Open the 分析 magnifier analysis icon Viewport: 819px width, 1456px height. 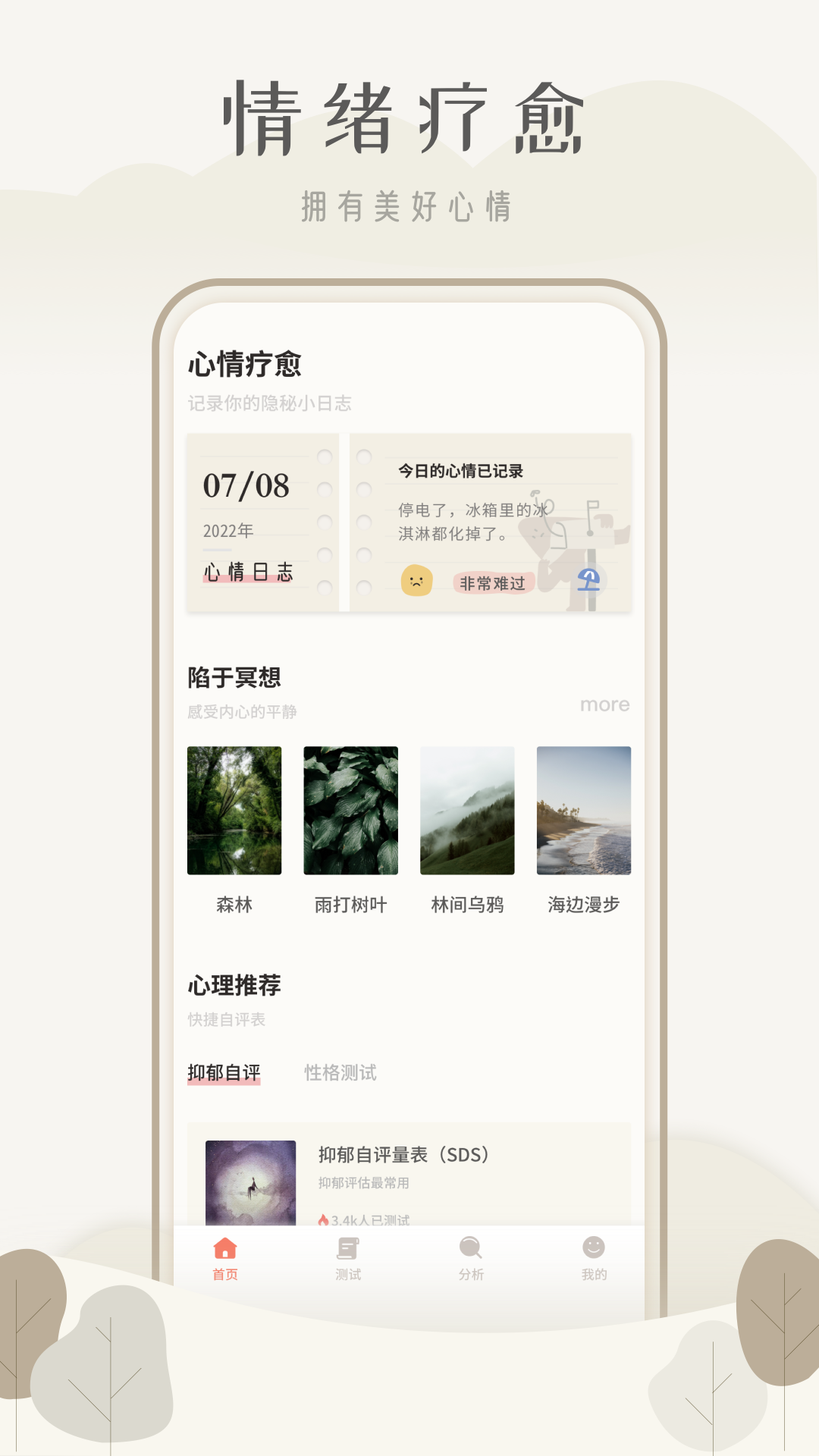click(x=471, y=1247)
